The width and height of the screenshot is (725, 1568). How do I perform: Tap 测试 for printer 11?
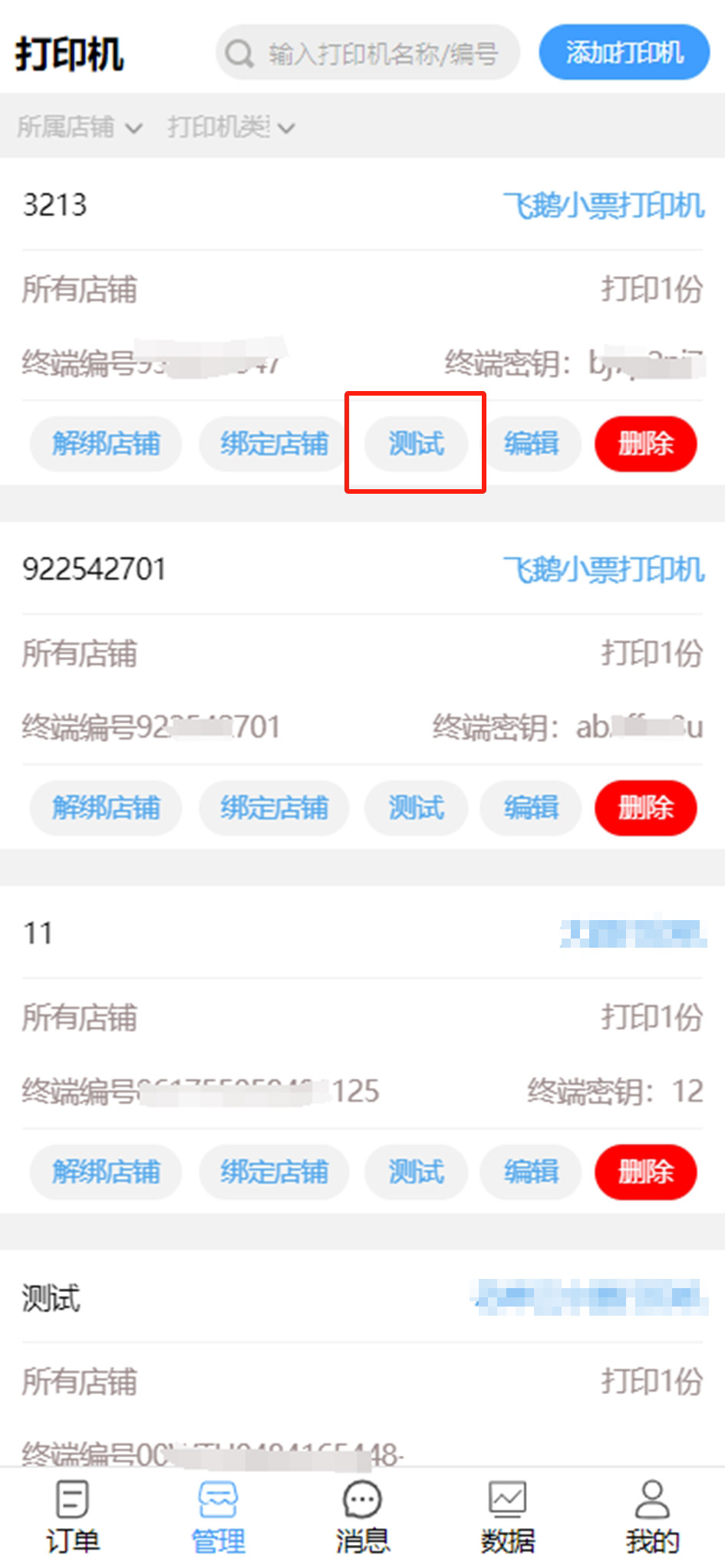click(x=416, y=1172)
